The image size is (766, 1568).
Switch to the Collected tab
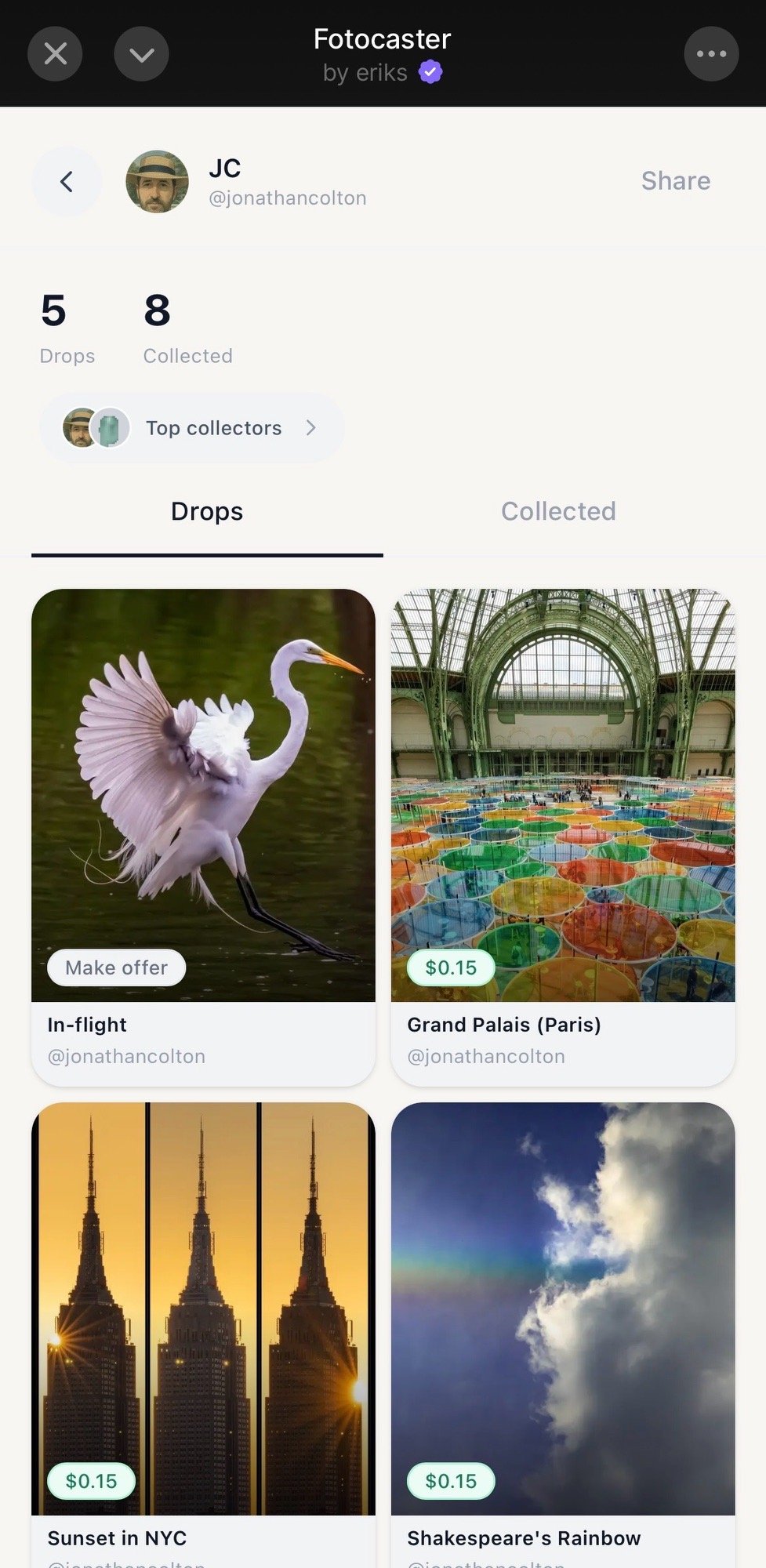558,512
